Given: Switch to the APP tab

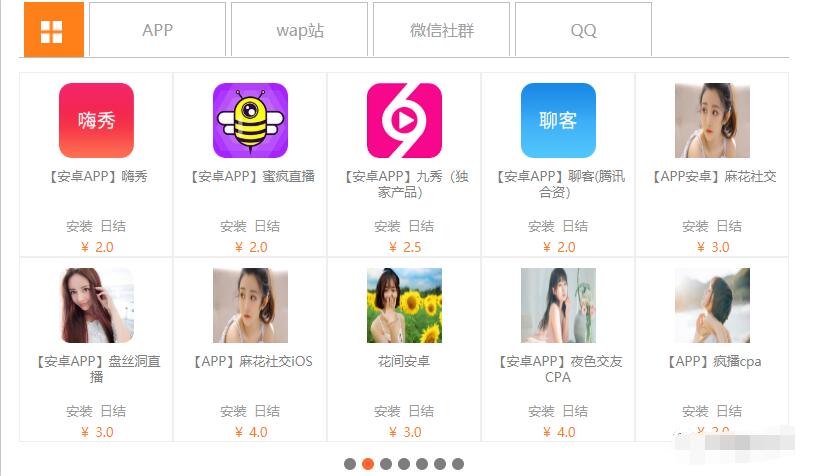Looking at the screenshot, I should coord(158,30).
